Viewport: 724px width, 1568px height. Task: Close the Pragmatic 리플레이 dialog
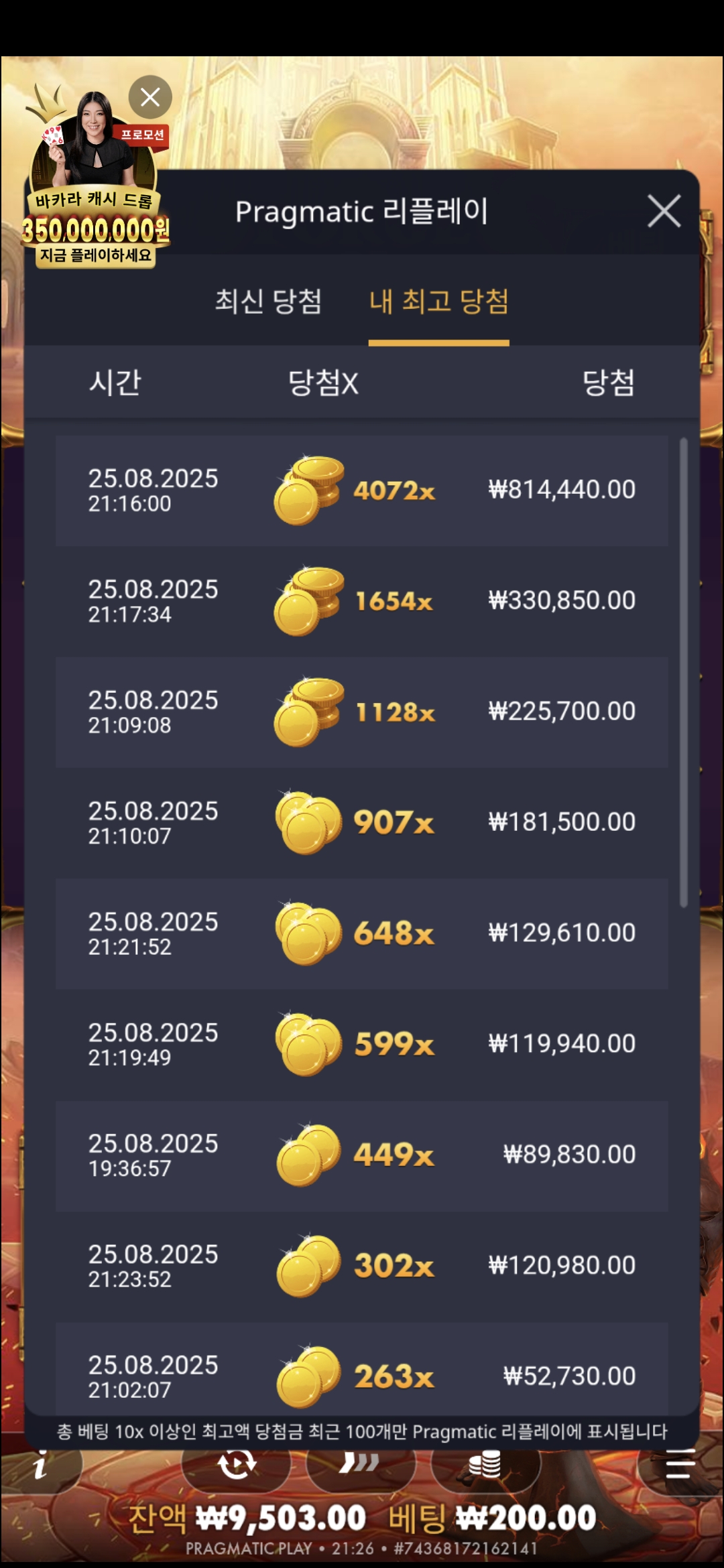[664, 212]
